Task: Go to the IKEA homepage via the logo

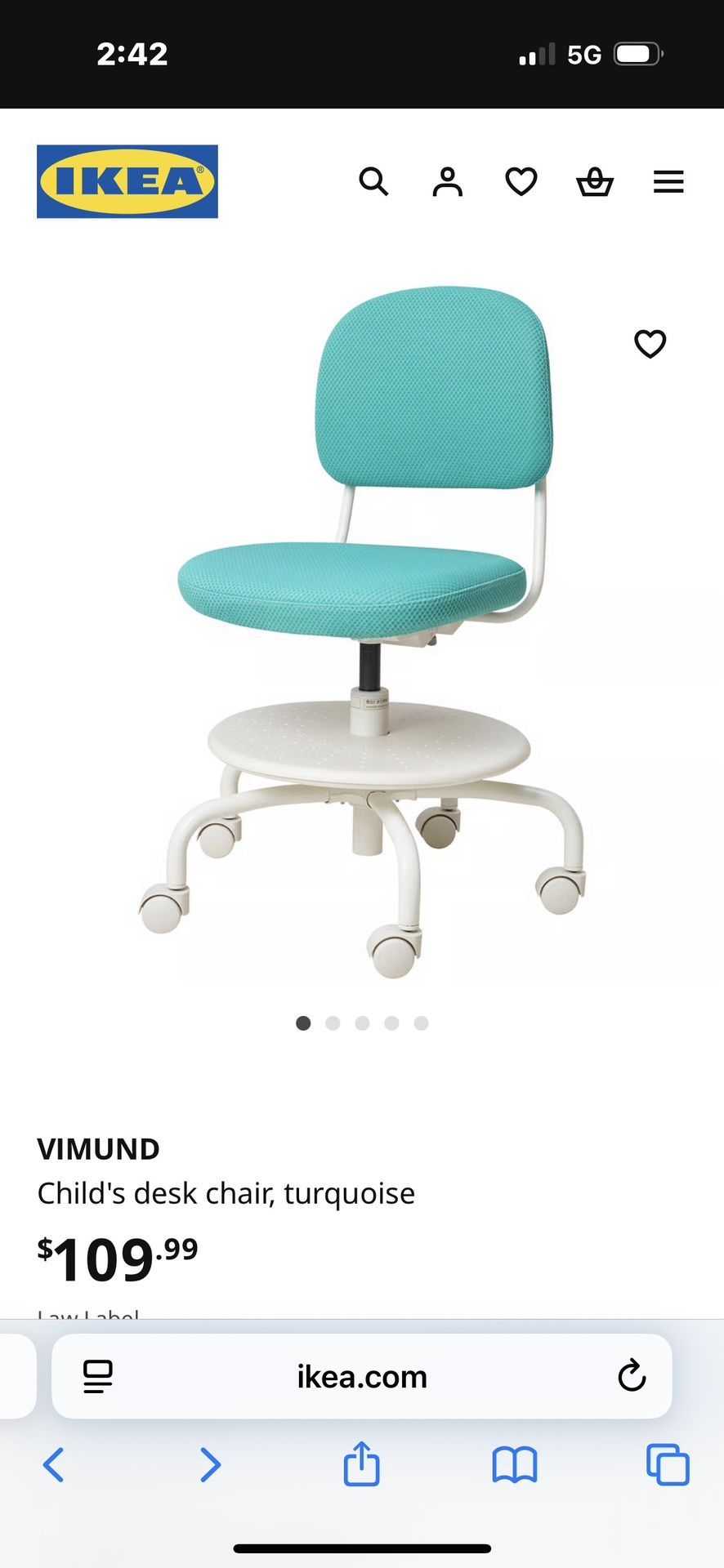Action: click(127, 181)
